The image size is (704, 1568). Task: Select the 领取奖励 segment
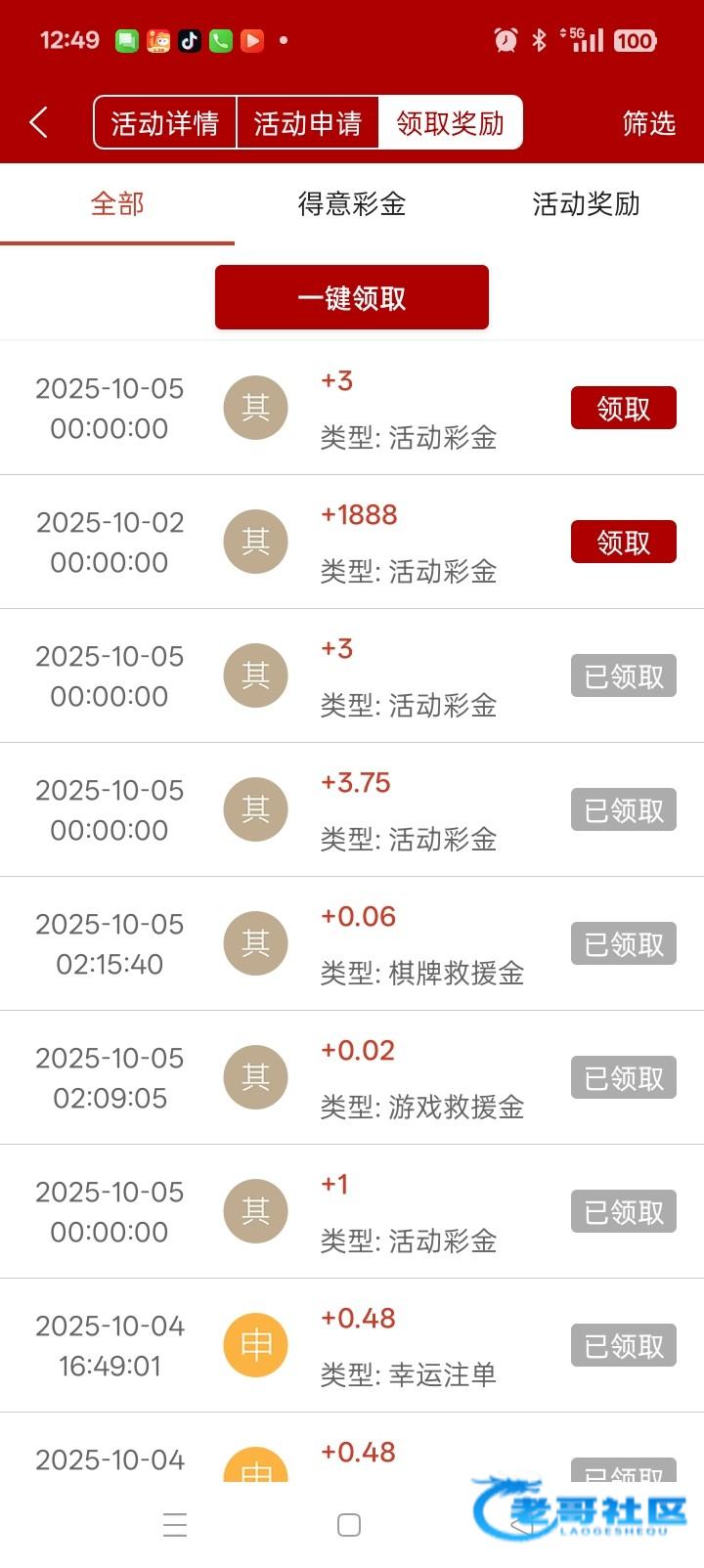450,123
